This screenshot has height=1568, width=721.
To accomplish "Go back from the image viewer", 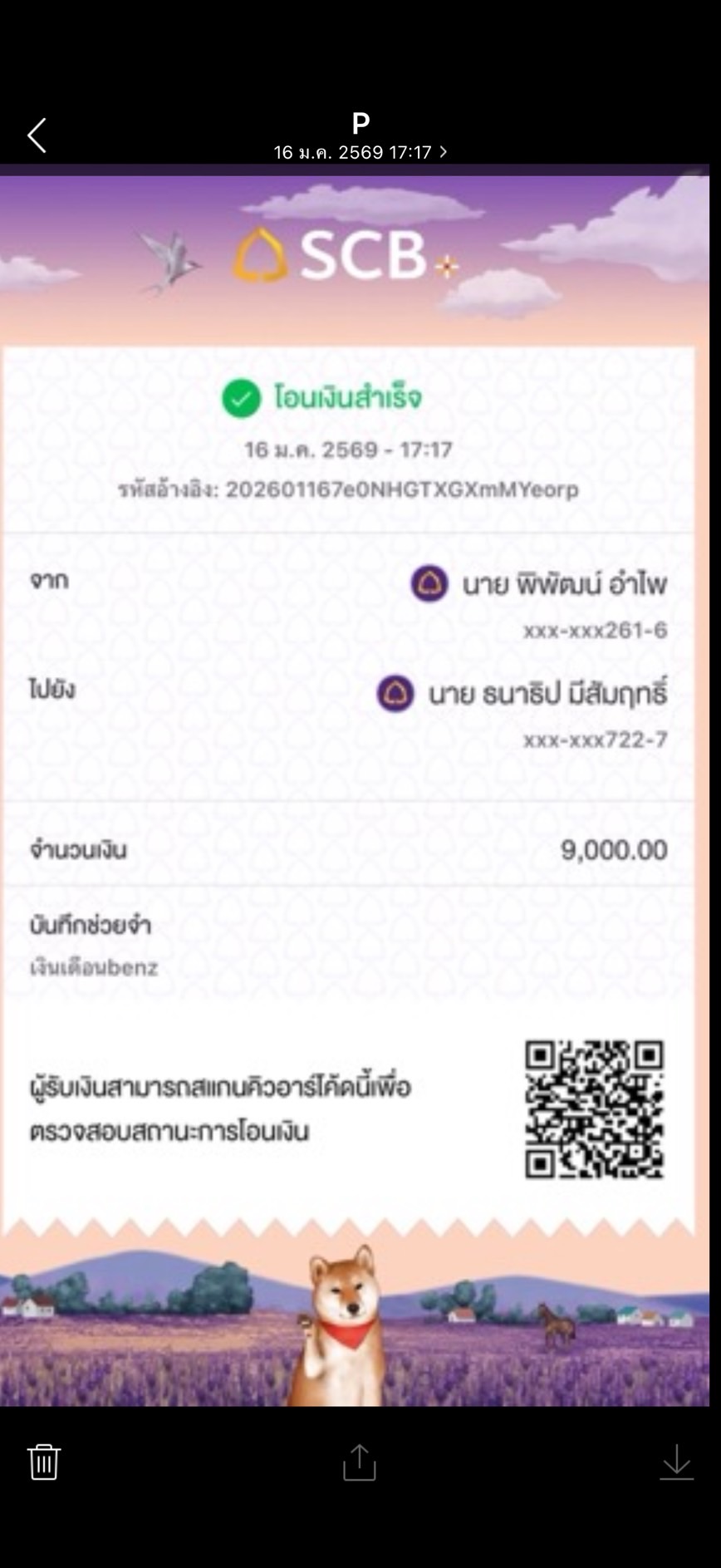I will 37,135.
